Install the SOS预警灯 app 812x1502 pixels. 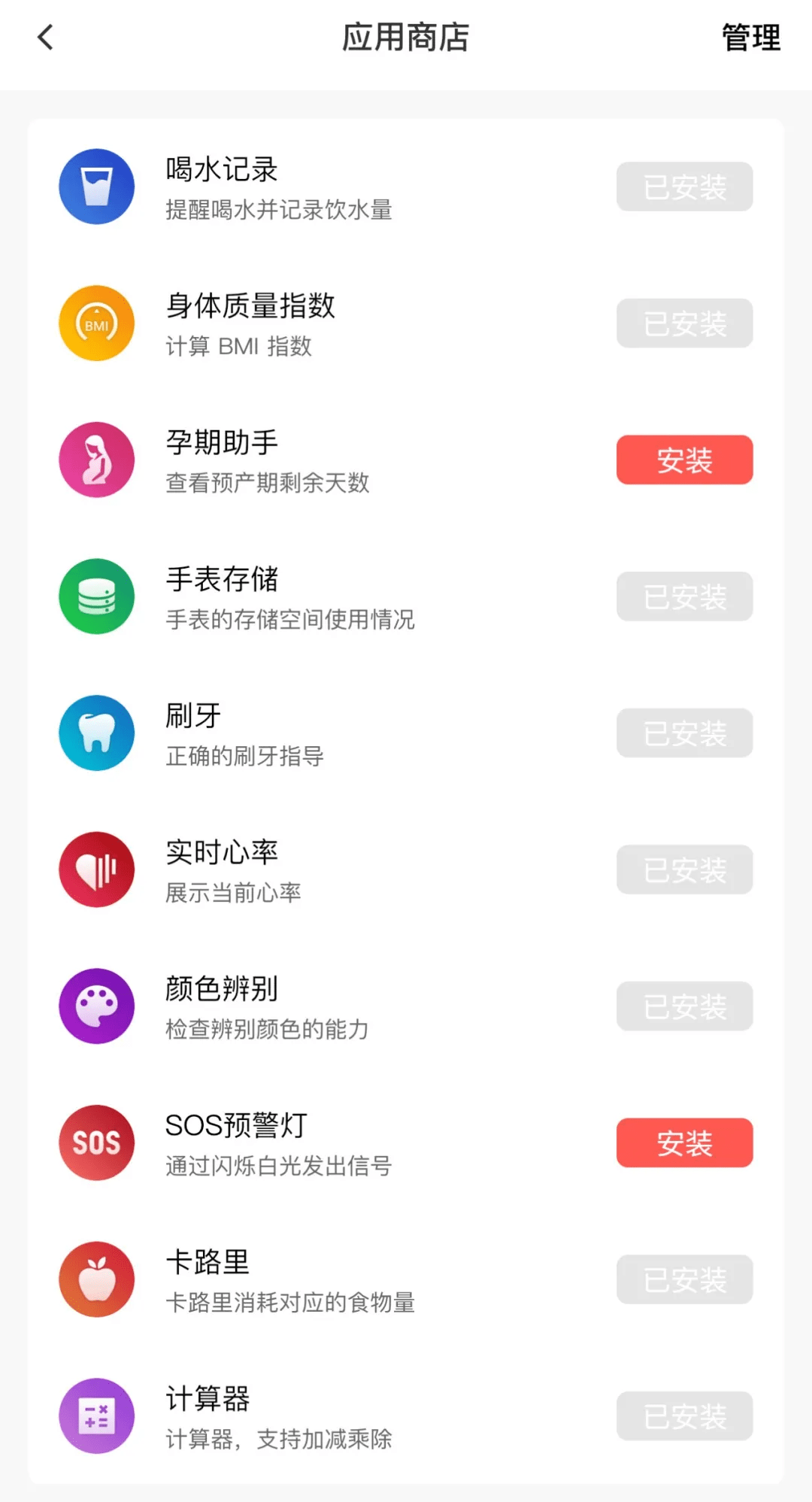tap(684, 1142)
